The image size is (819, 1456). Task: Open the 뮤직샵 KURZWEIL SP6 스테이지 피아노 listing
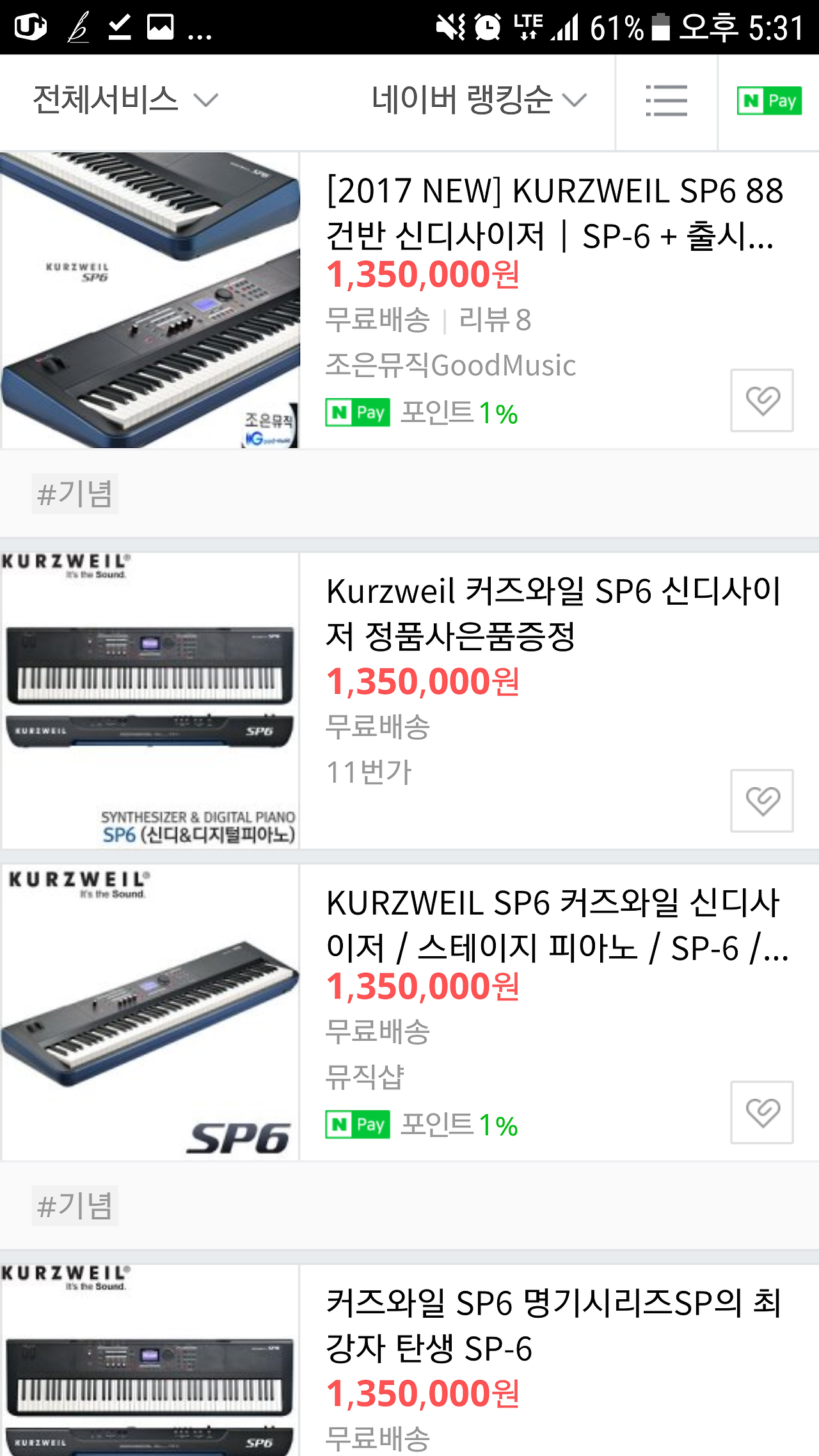(554, 925)
